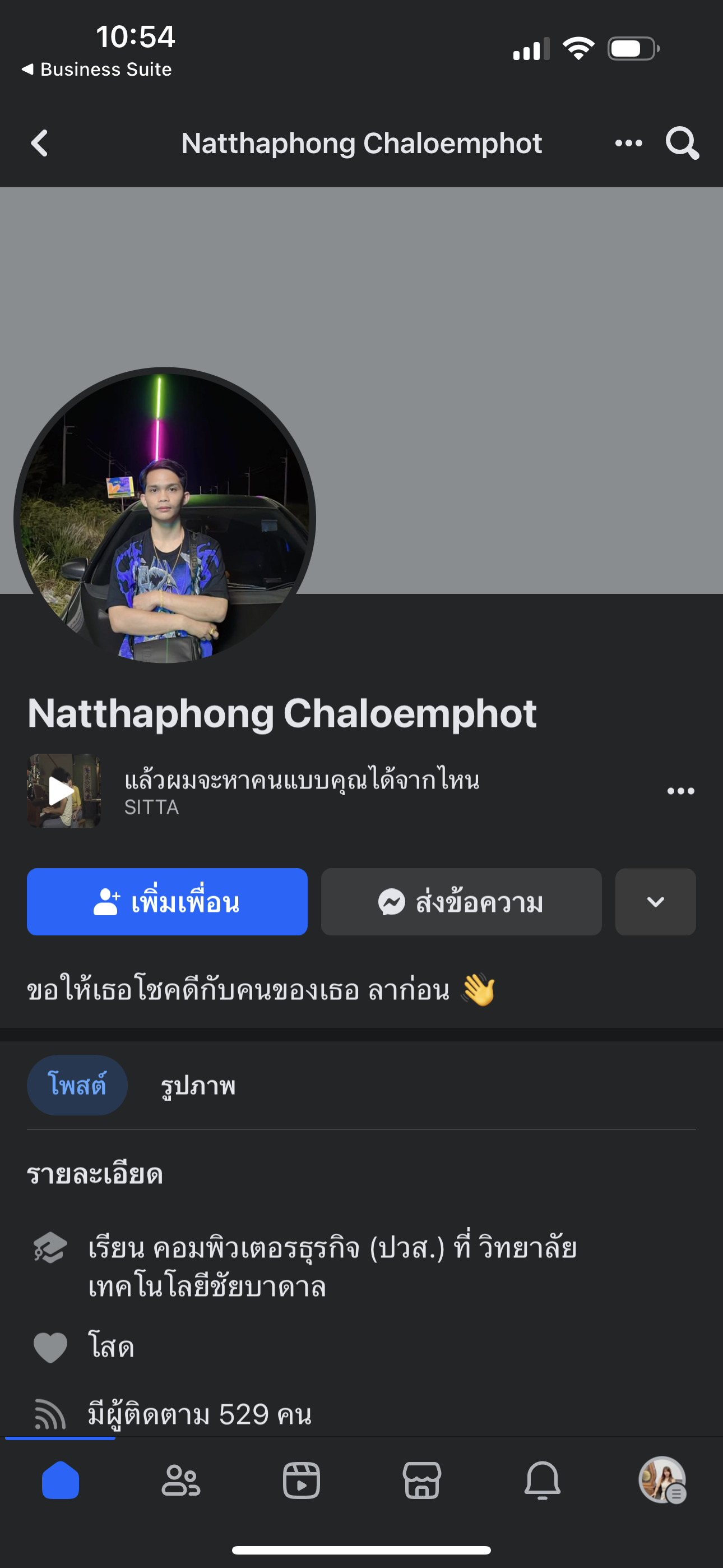Search within this profile

(682, 144)
